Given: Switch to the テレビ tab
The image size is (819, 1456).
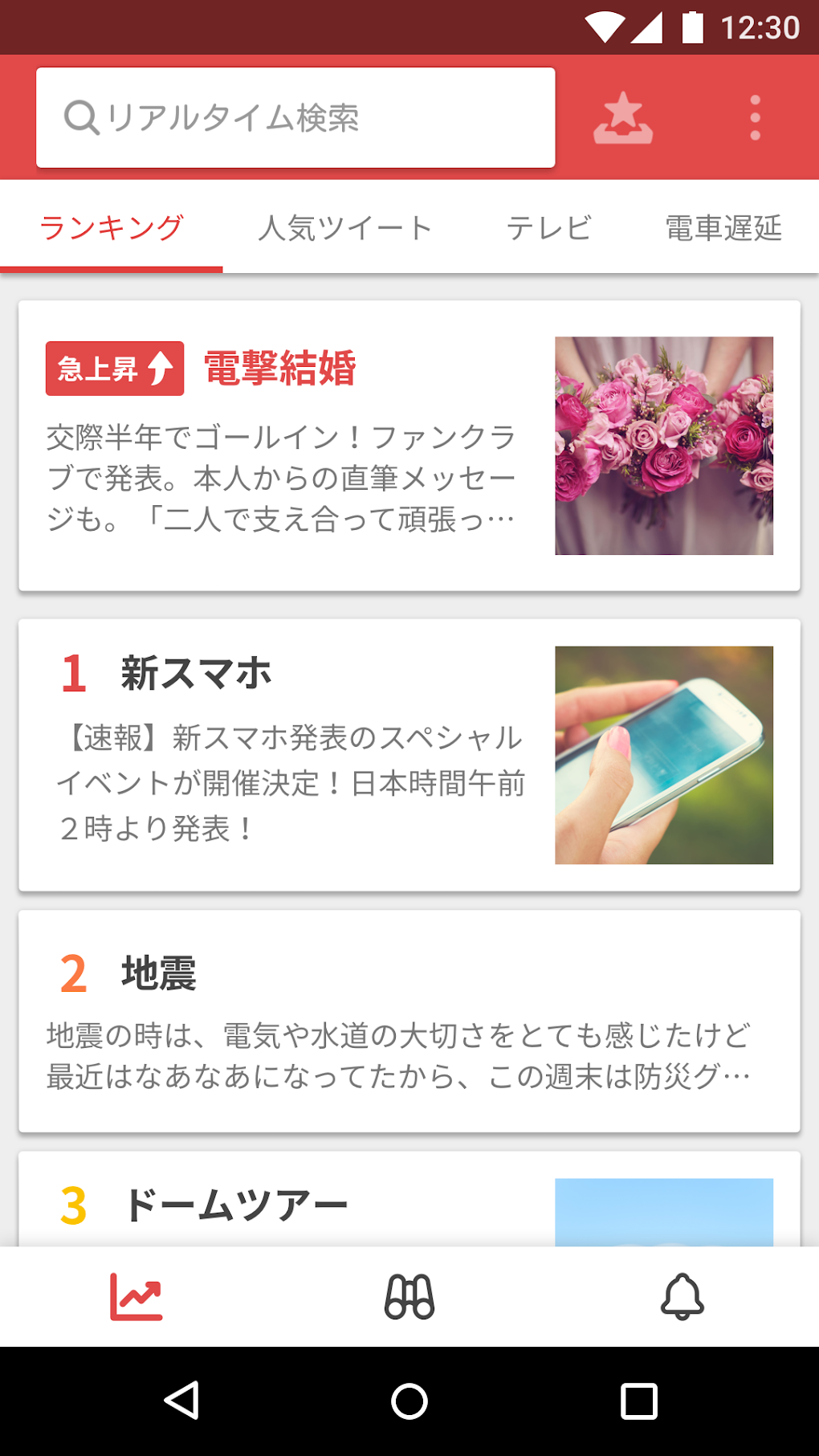Looking at the screenshot, I should tap(549, 228).
